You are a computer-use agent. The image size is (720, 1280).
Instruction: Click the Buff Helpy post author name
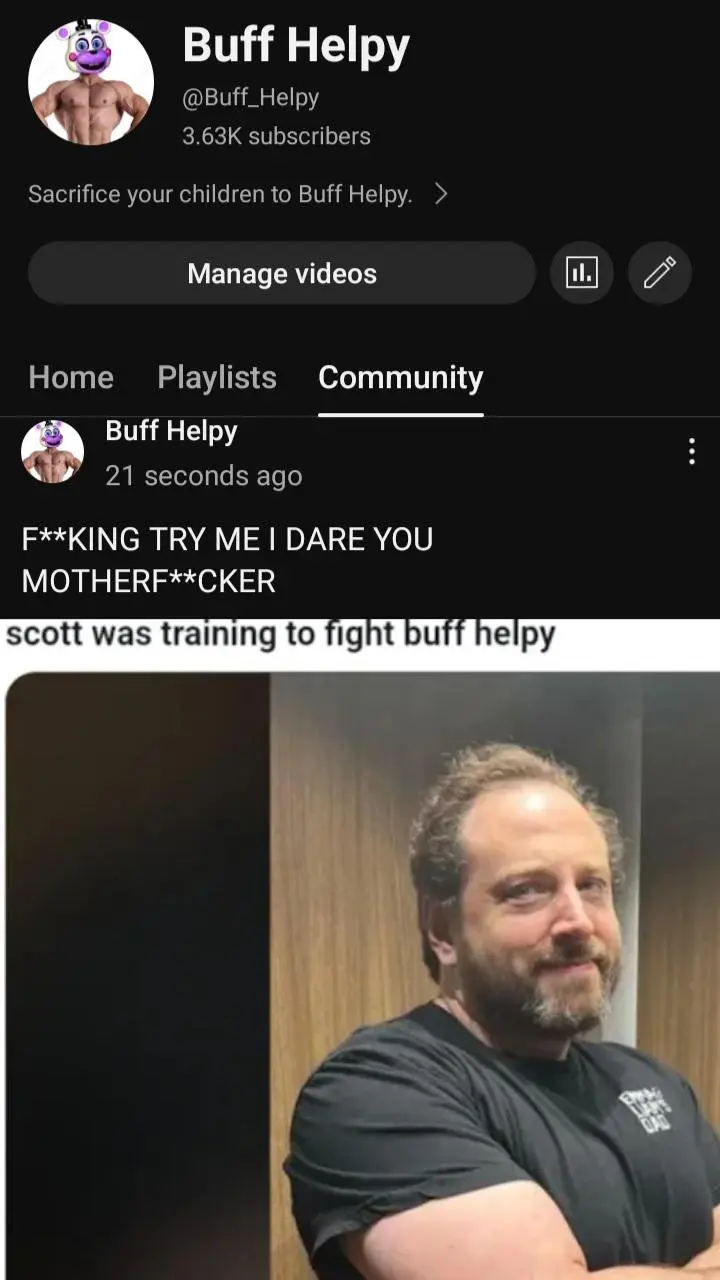pos(171,431)
